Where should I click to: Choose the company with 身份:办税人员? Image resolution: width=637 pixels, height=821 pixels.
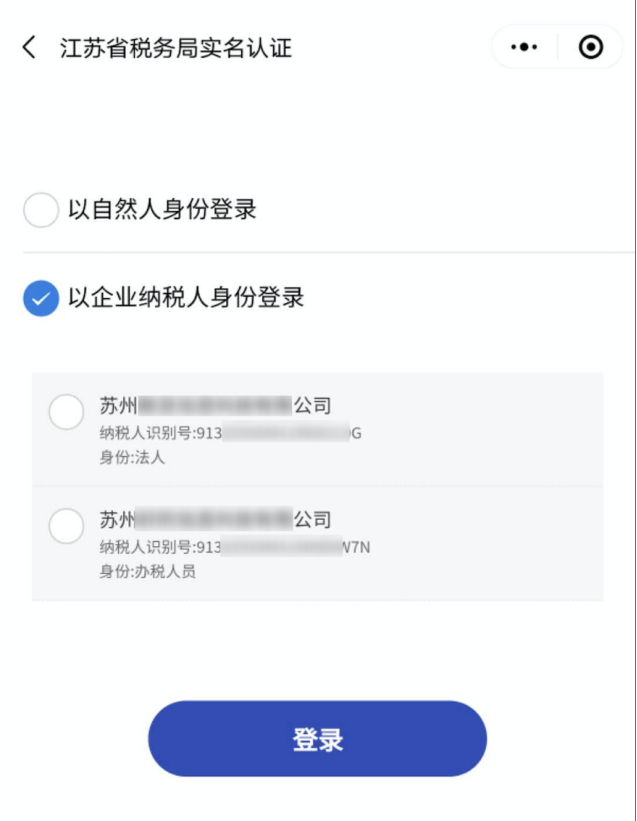[66, 526]
